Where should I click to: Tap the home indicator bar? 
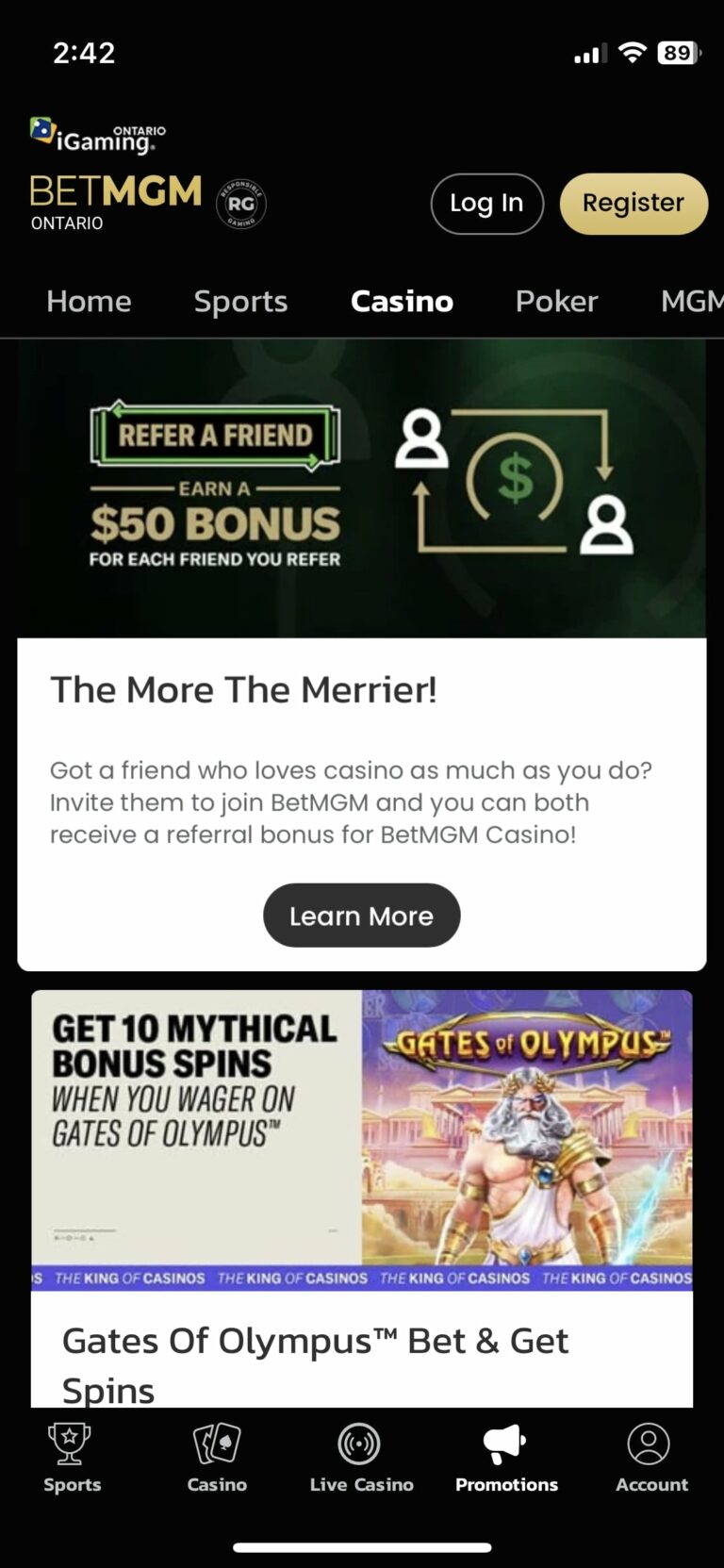click(x=361, y=1546)
